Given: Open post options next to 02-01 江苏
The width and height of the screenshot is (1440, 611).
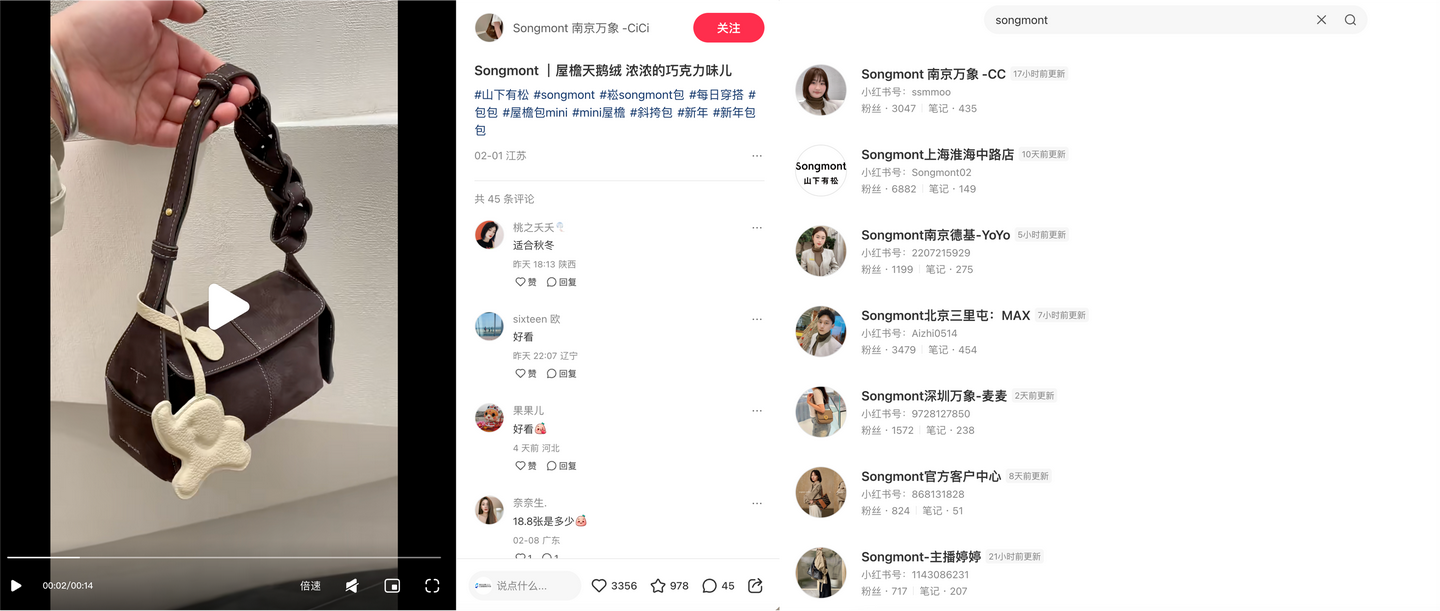Looking at the screenshot, I should [x=757, y=156].
